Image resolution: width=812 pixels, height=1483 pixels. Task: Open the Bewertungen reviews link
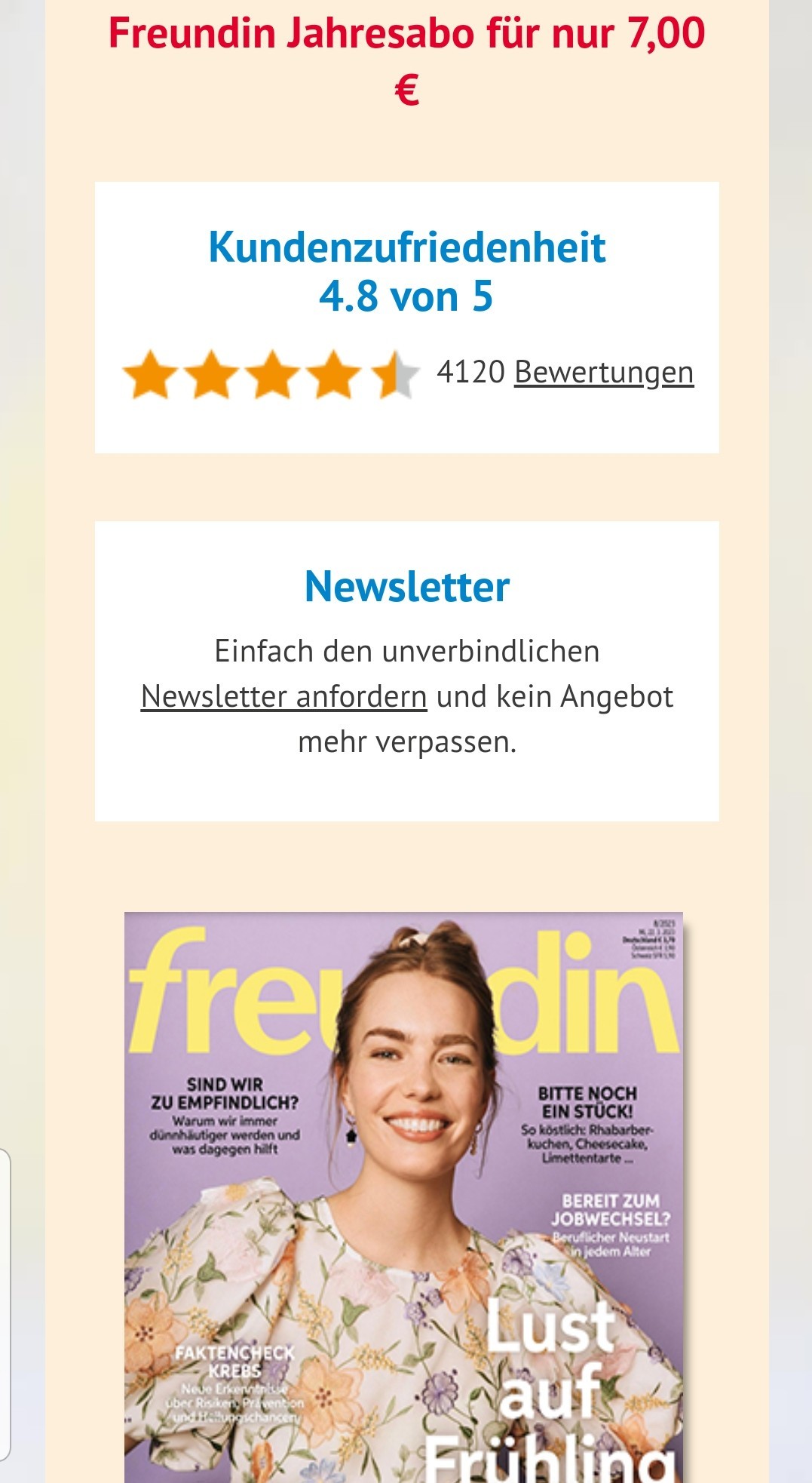(x=604, y=373)
